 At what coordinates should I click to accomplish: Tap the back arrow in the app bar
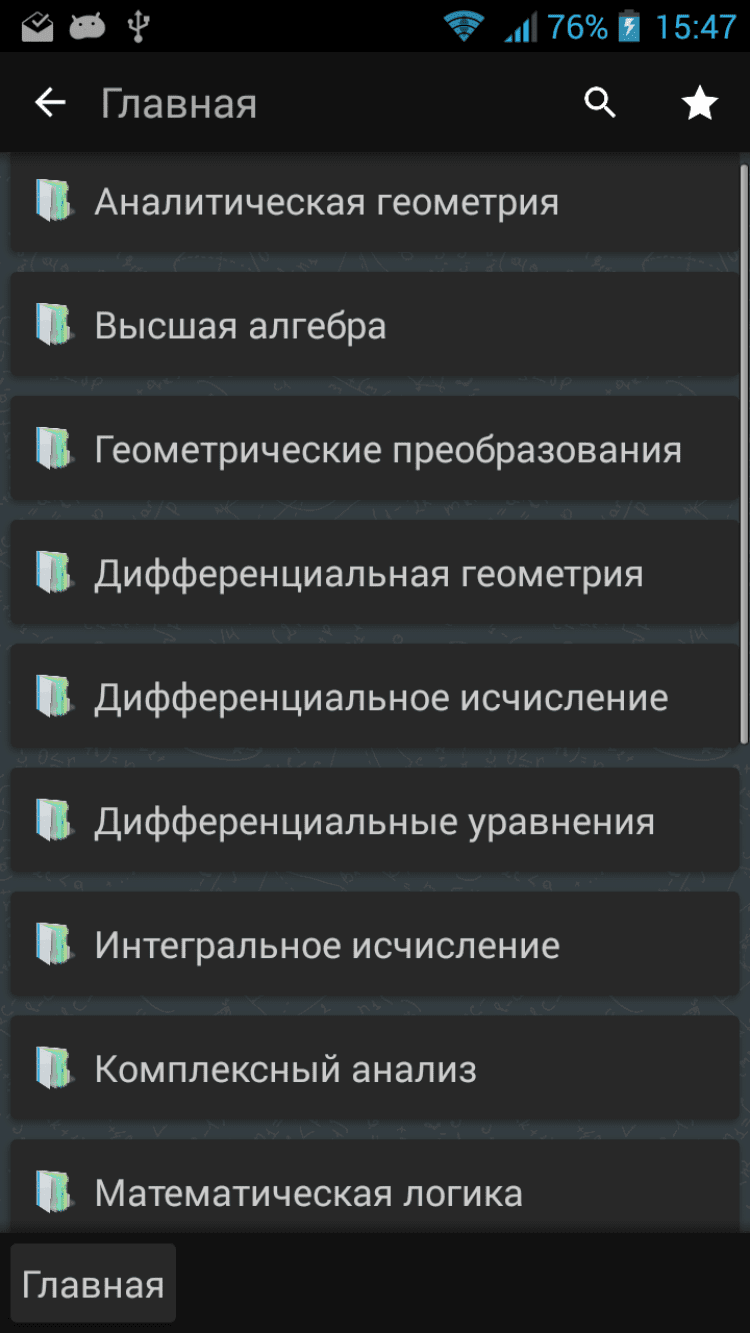(50, 103)
